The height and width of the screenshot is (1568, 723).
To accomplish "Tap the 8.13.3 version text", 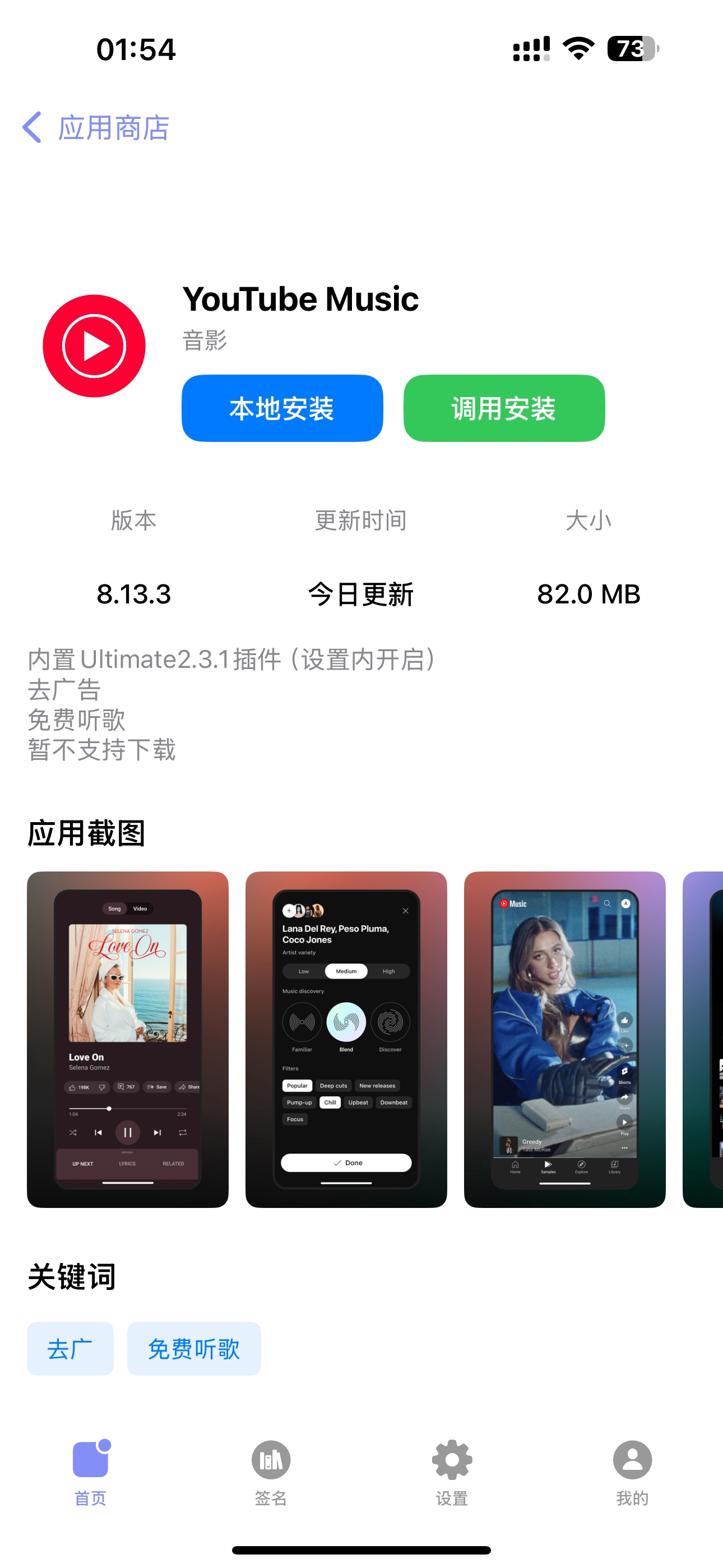I will [135, 594].
